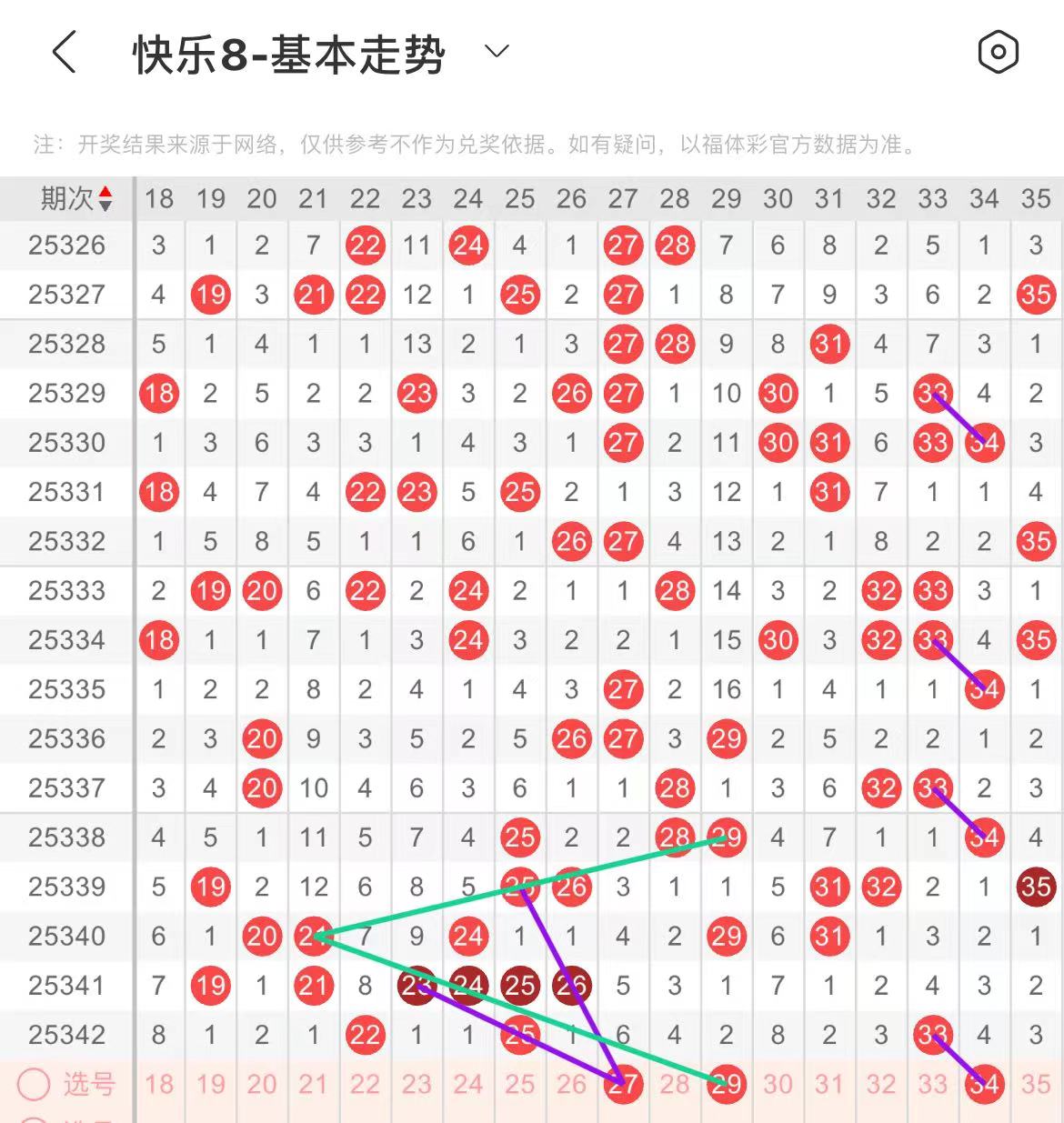Open the chart settings hexagon icon
This screenshot has width=1064, height=1123.
tap(998, 52)
